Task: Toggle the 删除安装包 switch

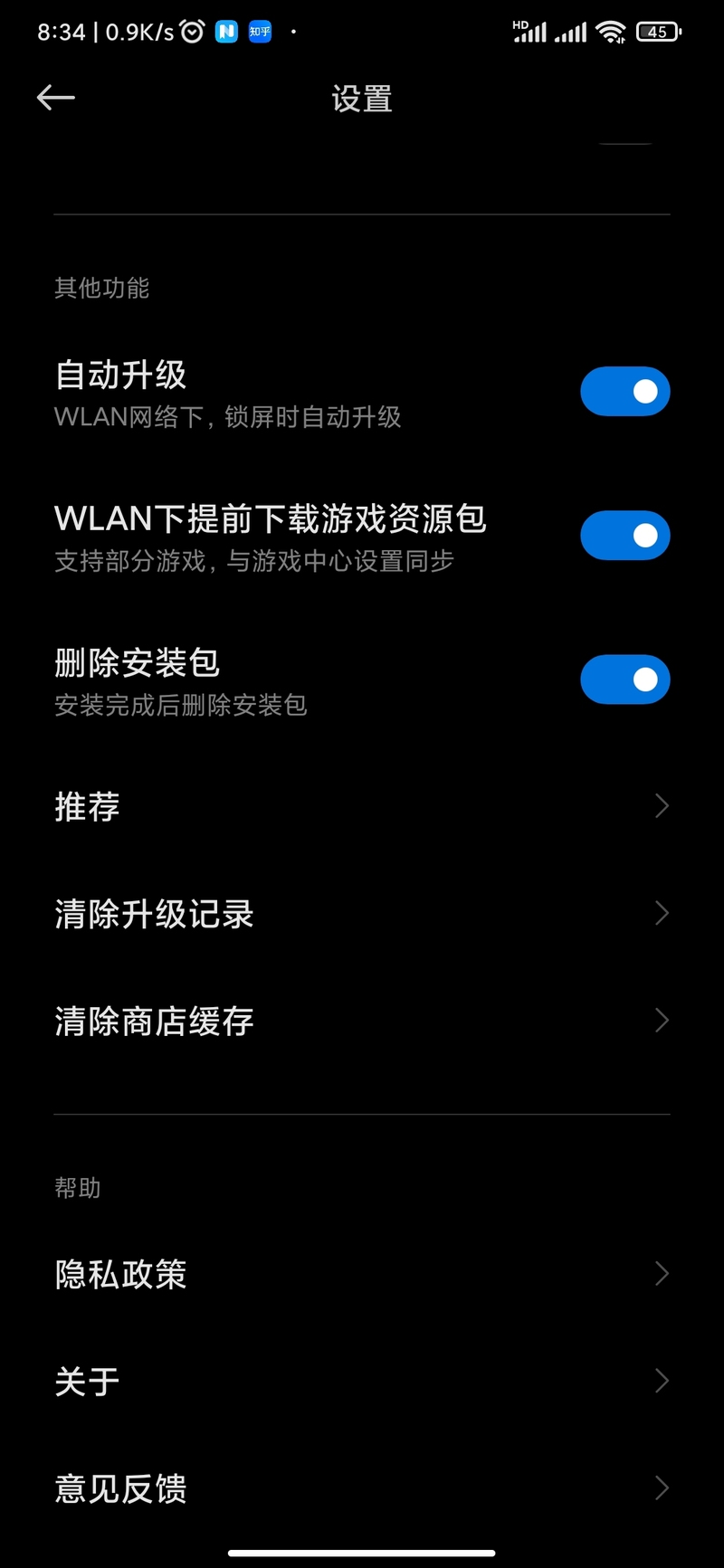Action: 624,679
